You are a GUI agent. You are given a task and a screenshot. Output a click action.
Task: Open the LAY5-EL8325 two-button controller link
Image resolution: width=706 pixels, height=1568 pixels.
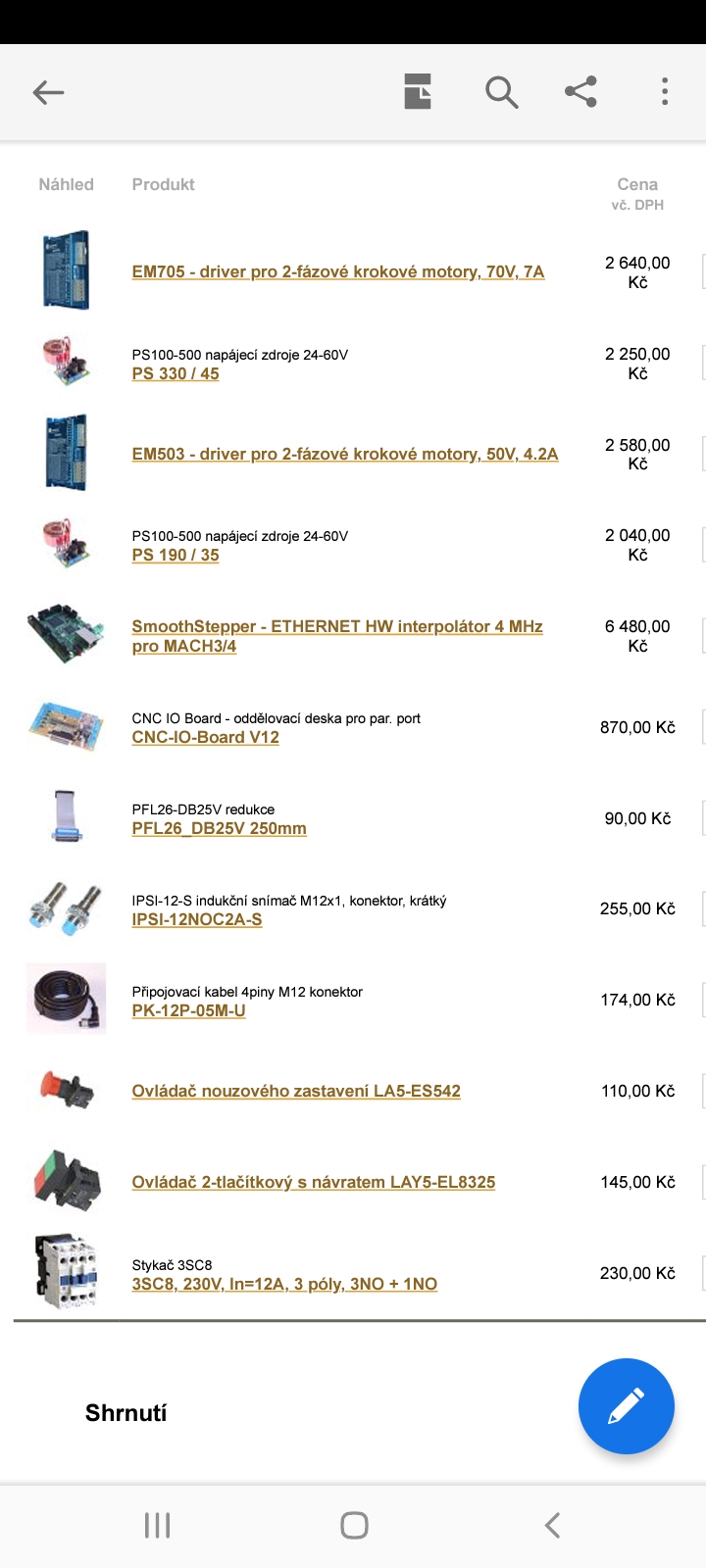click(314, 1183)
